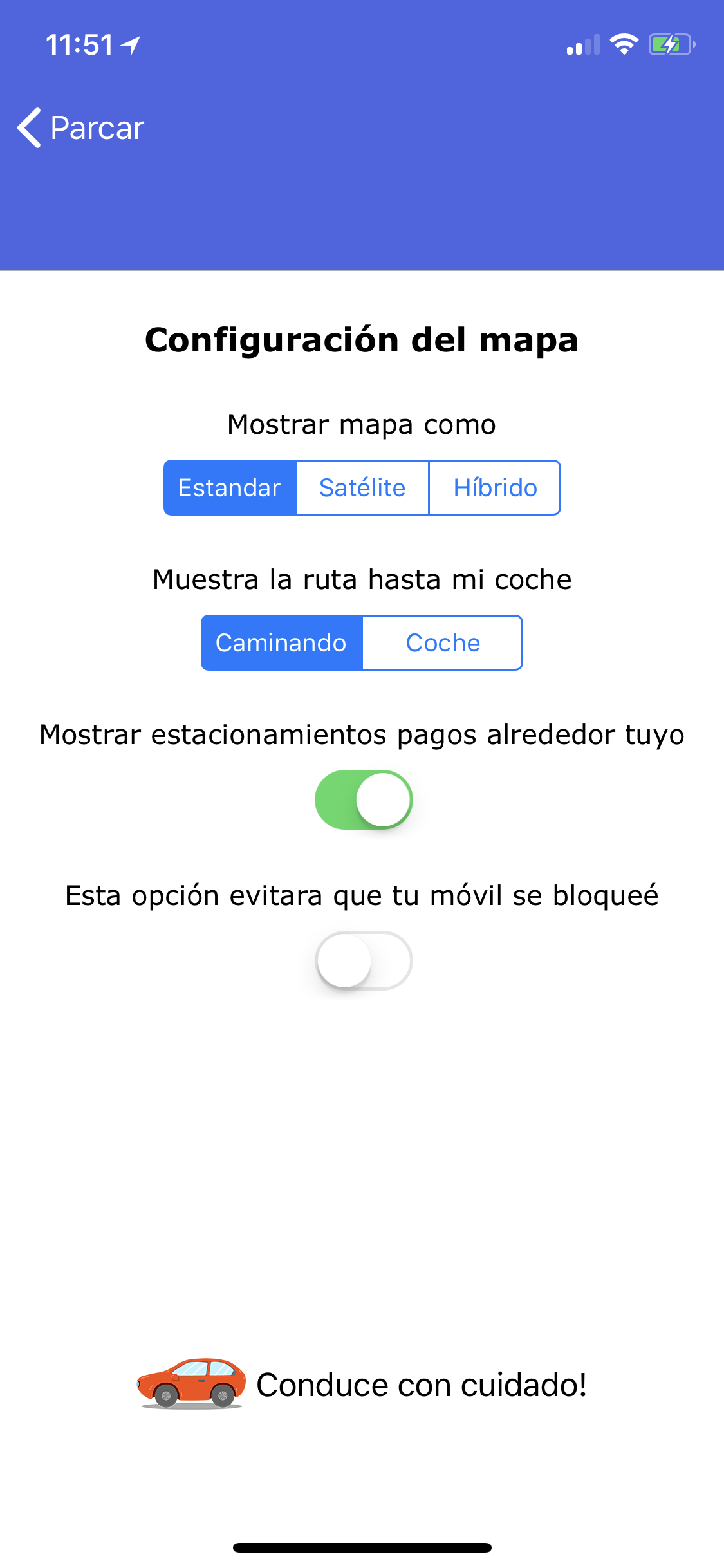Select Estandar map type
The height and width of the screenshot is (1568, 724).
(230, 488)
